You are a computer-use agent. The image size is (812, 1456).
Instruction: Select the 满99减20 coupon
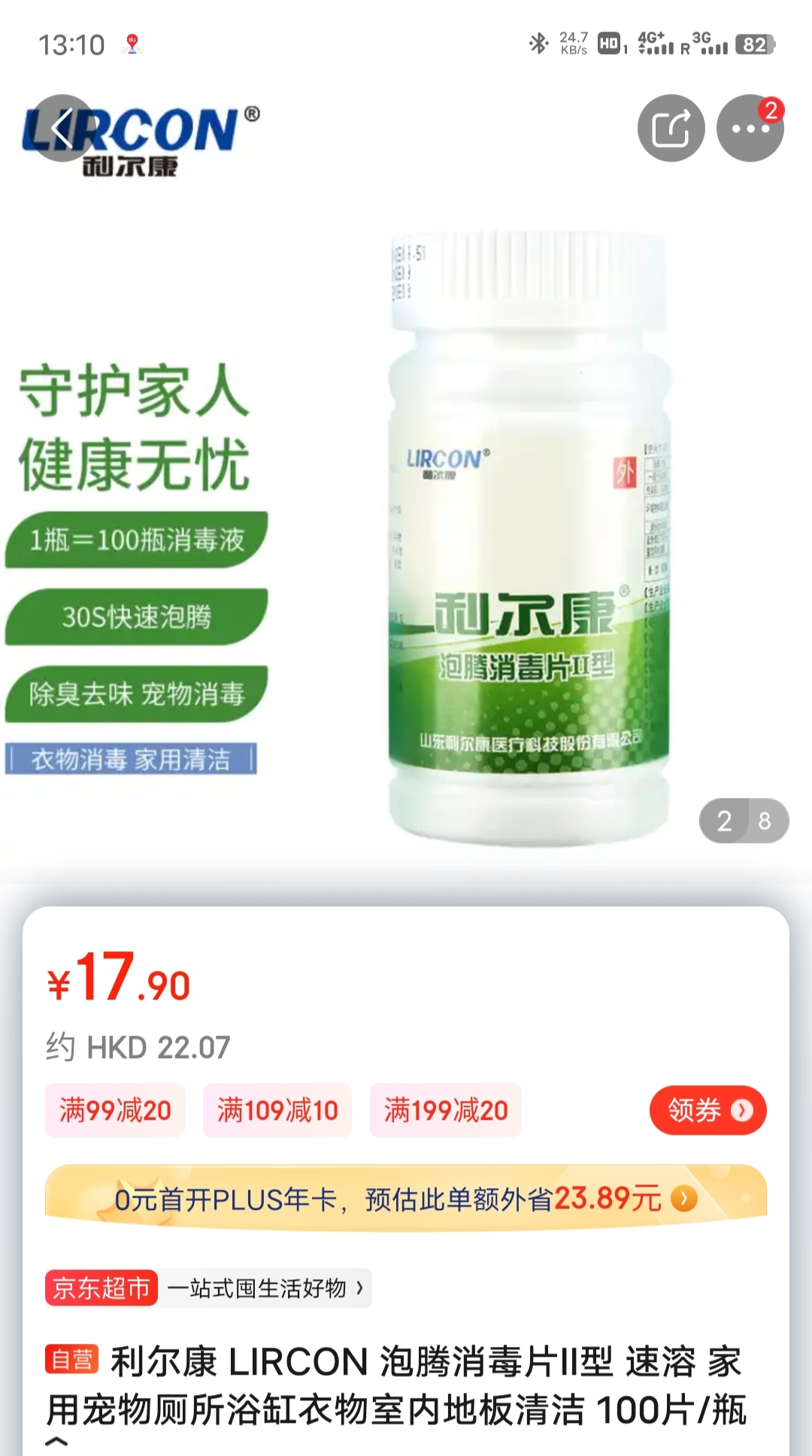pyautogui.click(x=114, y=1111)
